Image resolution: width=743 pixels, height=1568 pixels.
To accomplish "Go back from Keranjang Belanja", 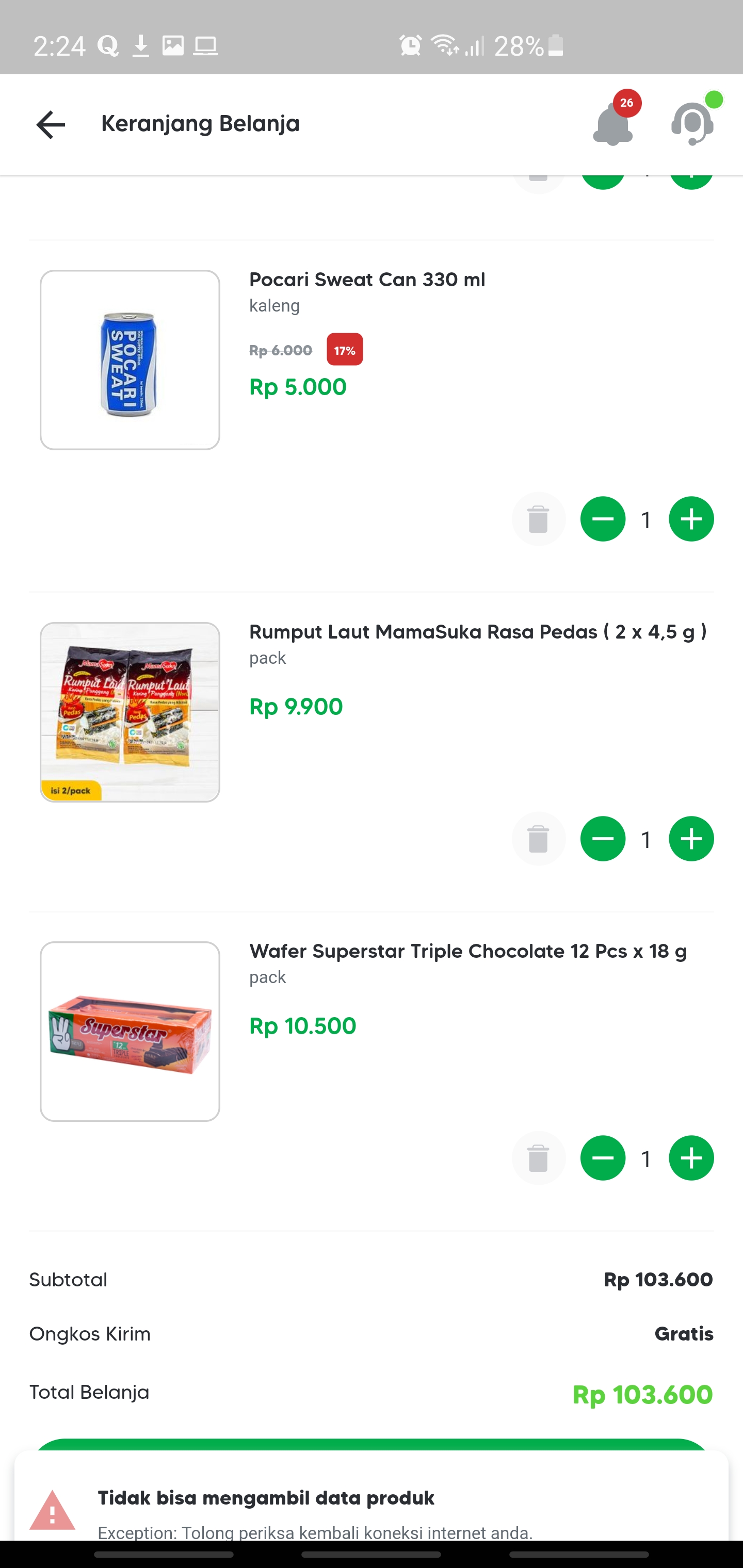I will (51, 125).
